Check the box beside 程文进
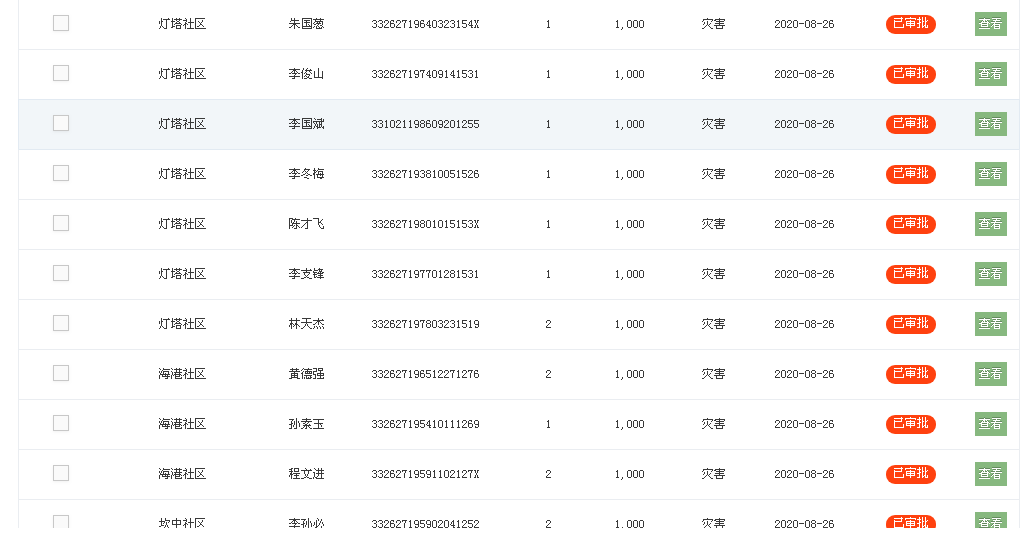The width and height of the screenshot is (1027, 537). (x=61, y=473)
